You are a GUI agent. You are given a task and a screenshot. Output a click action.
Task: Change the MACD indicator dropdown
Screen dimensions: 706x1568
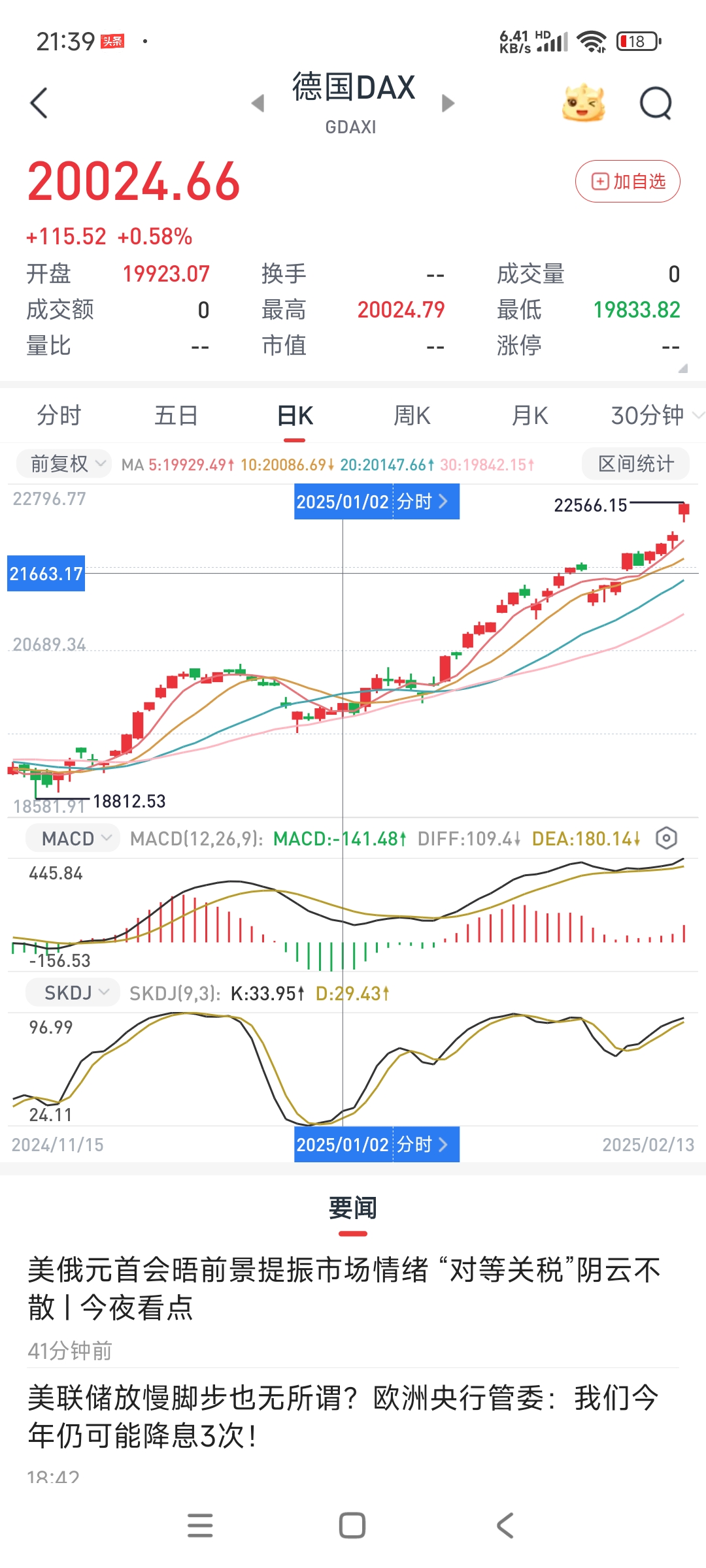75,838
